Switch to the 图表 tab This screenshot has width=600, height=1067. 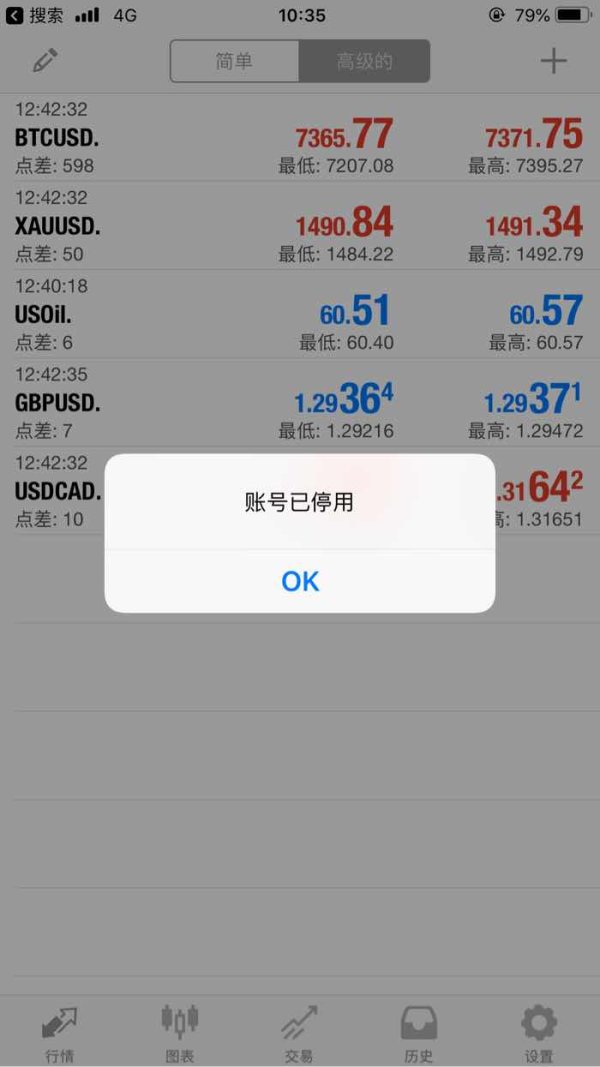click(x=180, y=1033)
